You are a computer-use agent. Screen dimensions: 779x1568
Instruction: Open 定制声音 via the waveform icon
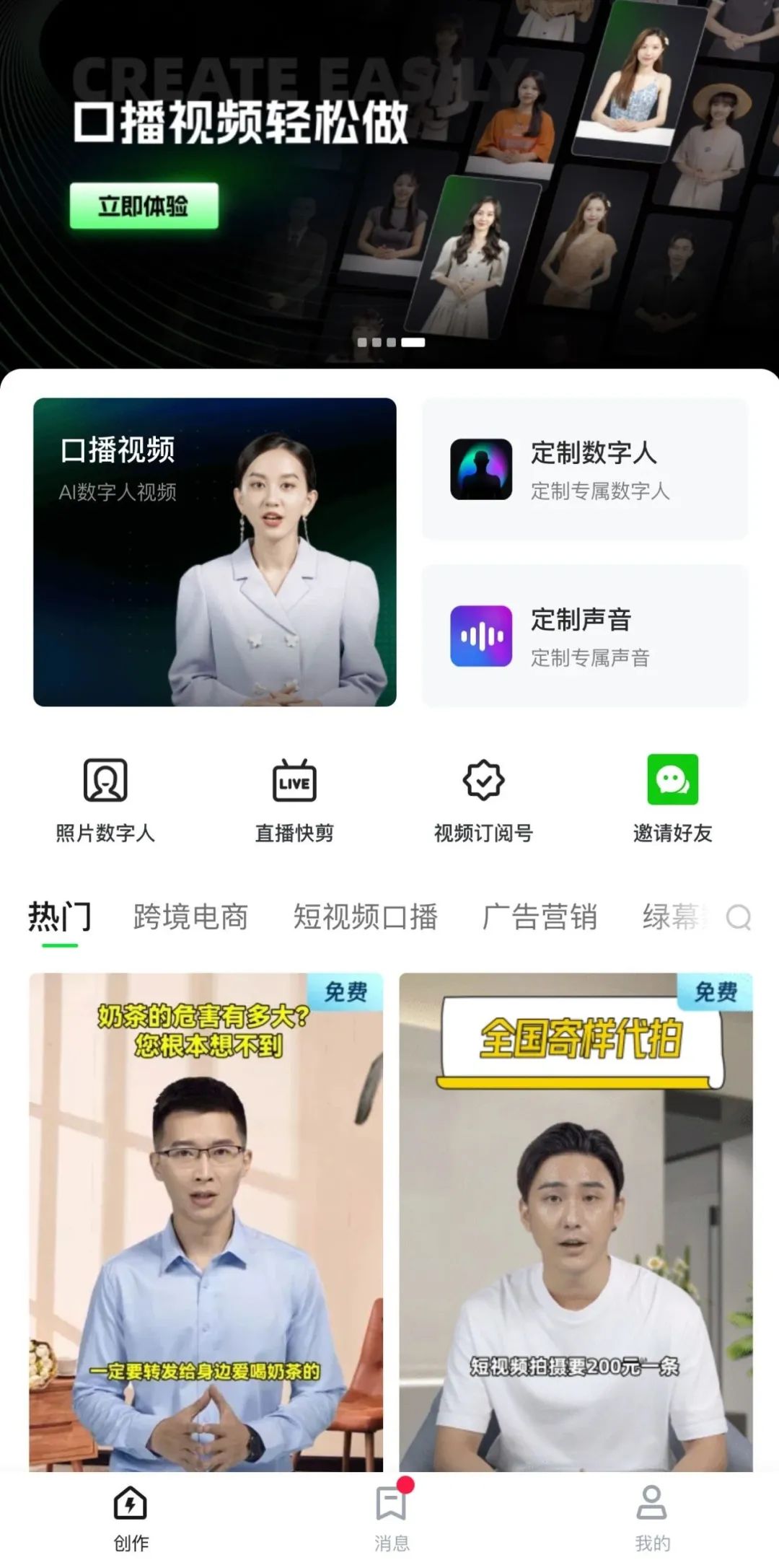coord(482,634)
